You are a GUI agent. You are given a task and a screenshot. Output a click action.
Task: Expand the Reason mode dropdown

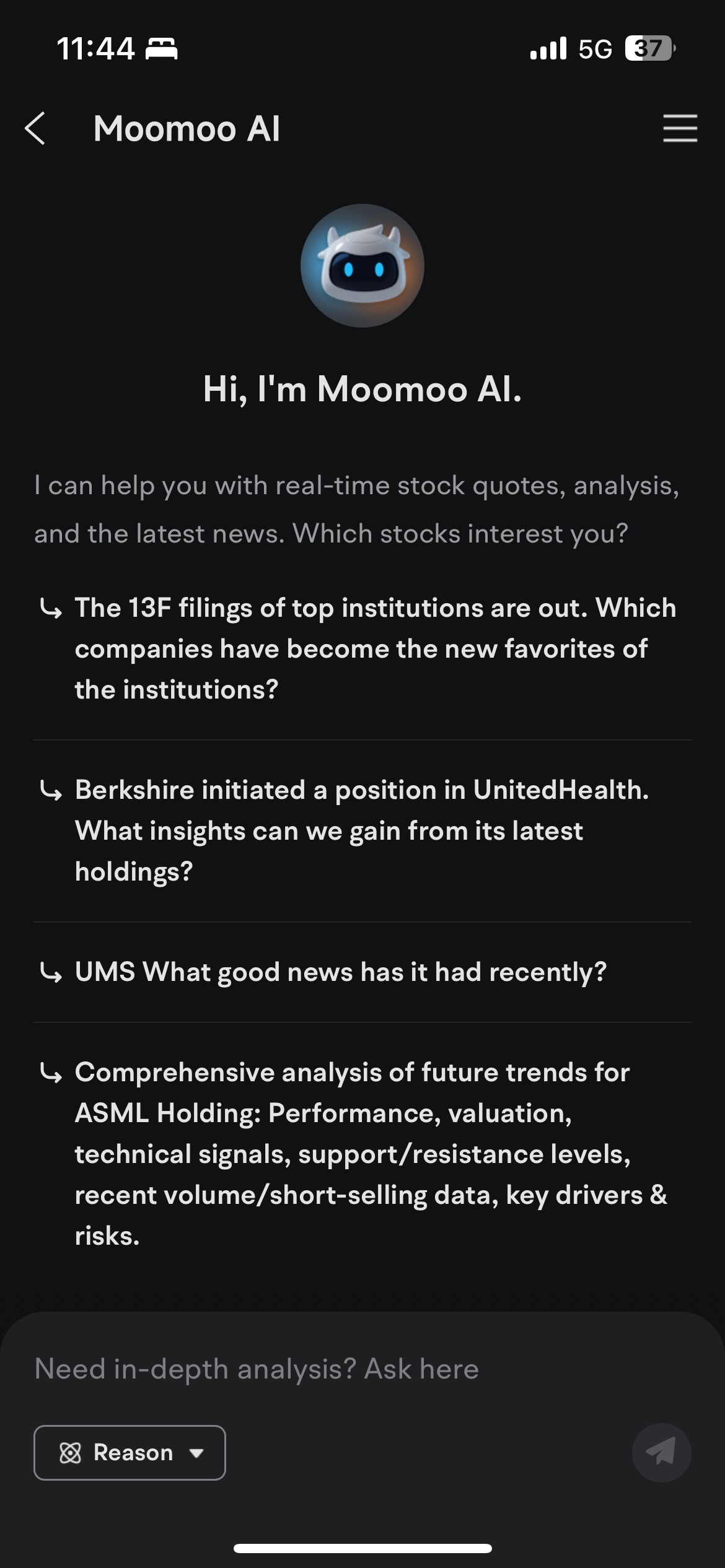pos(130,1452)
